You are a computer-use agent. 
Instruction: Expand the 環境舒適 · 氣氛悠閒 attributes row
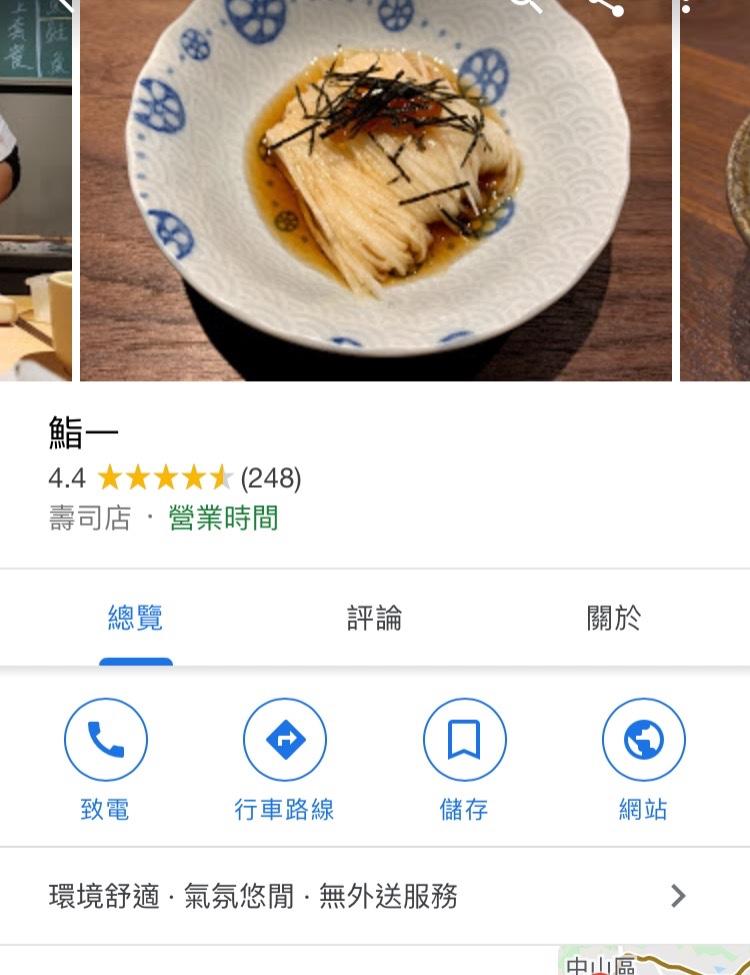tap(375, 896)
